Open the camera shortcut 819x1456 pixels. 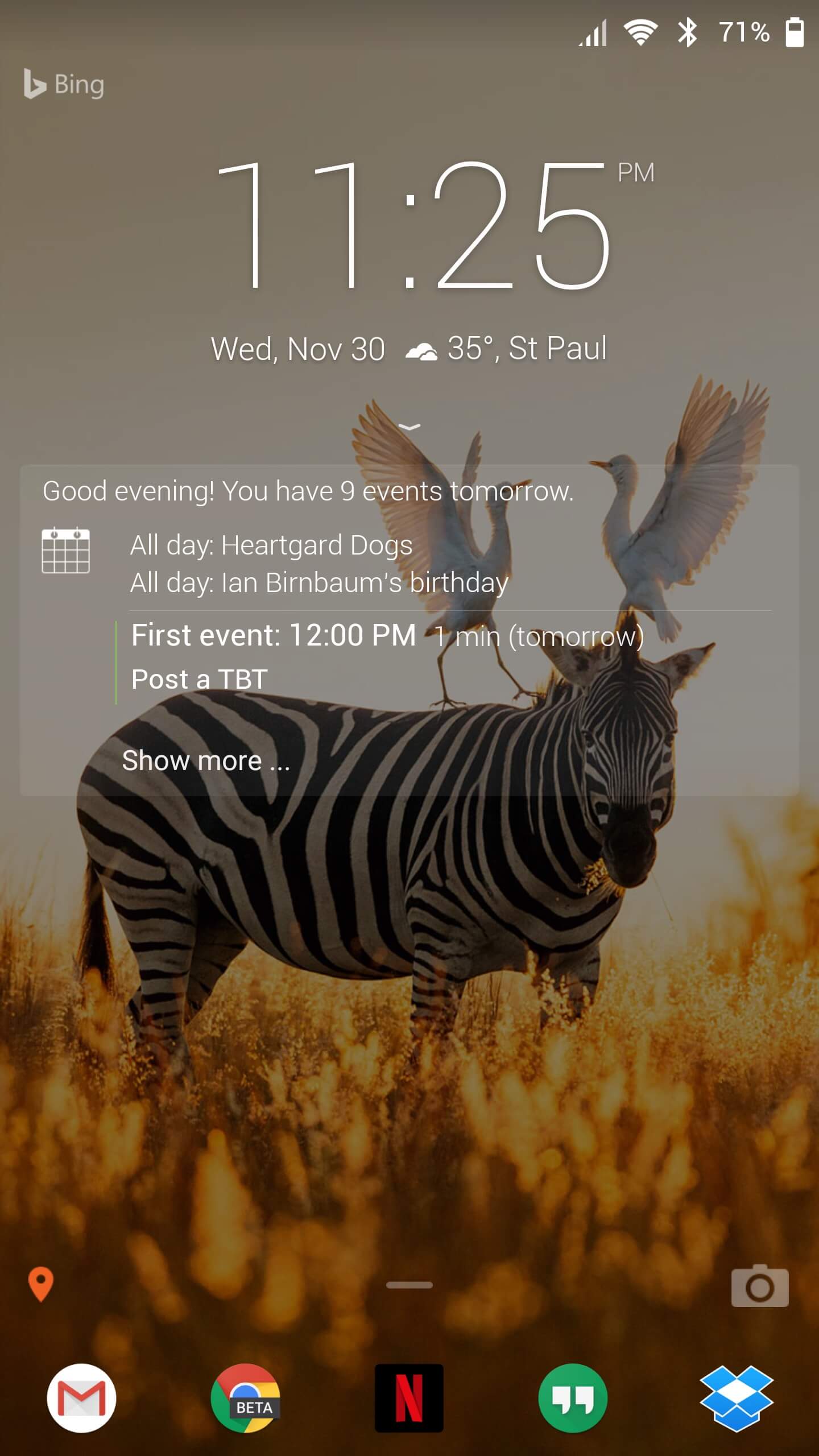pos(760,1286)
